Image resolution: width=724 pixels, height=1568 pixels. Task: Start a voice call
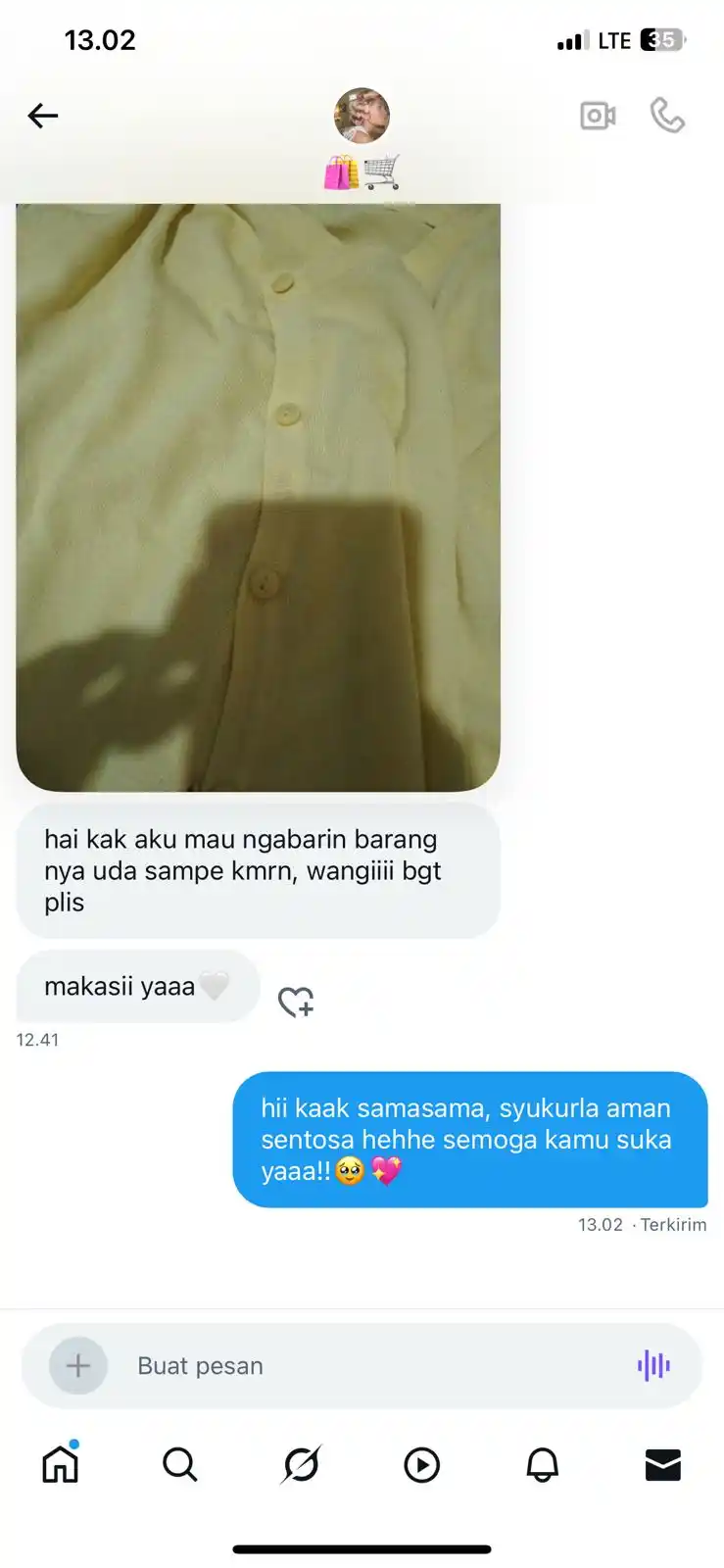click(667, 116)
